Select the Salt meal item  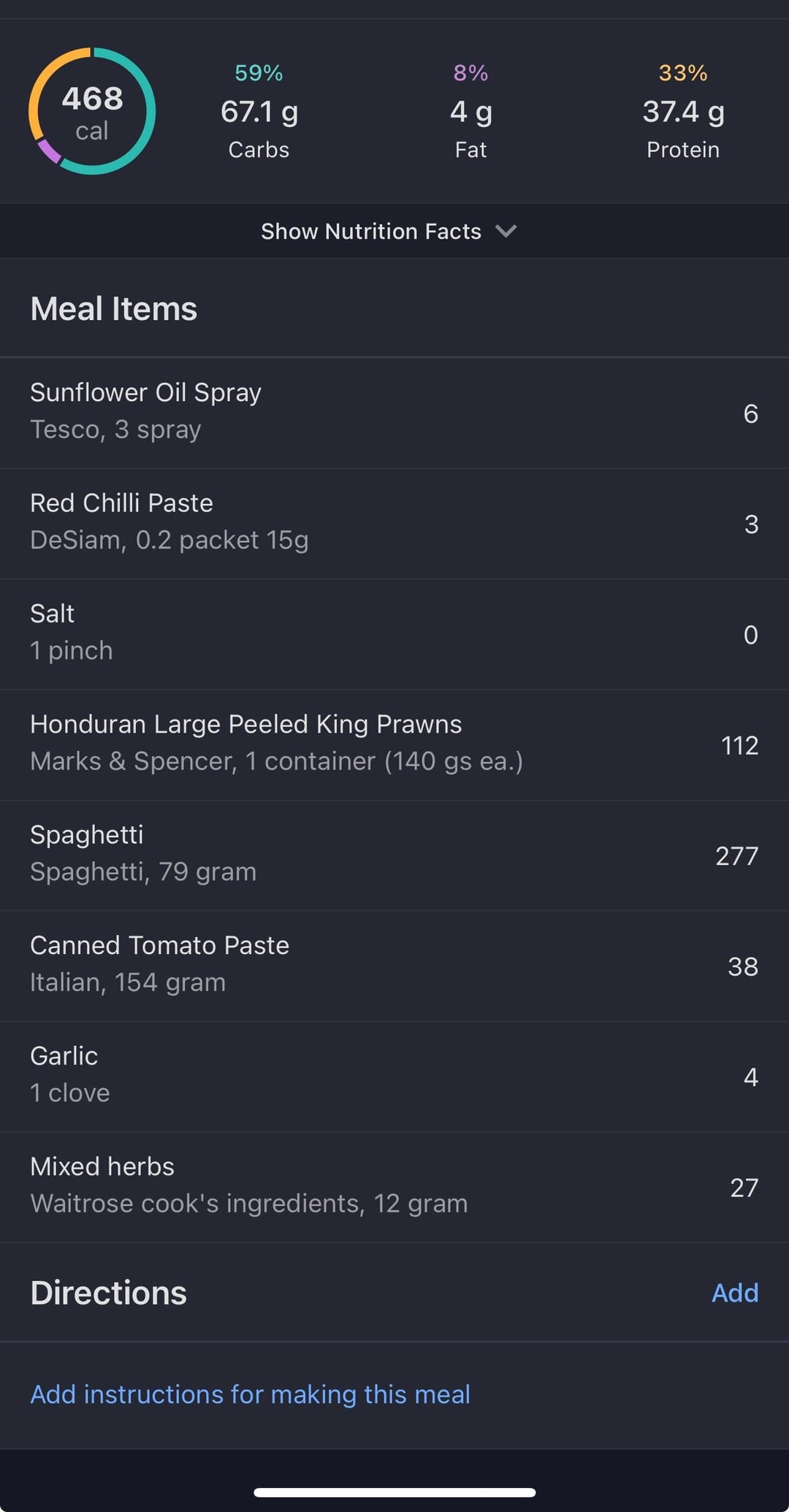tap(394, 634)
